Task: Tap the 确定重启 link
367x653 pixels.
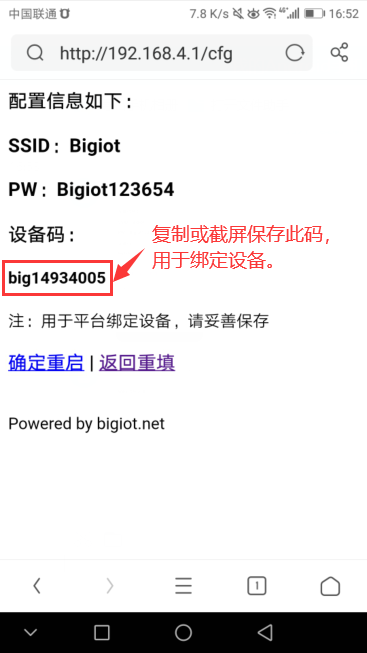Action: 46,363
